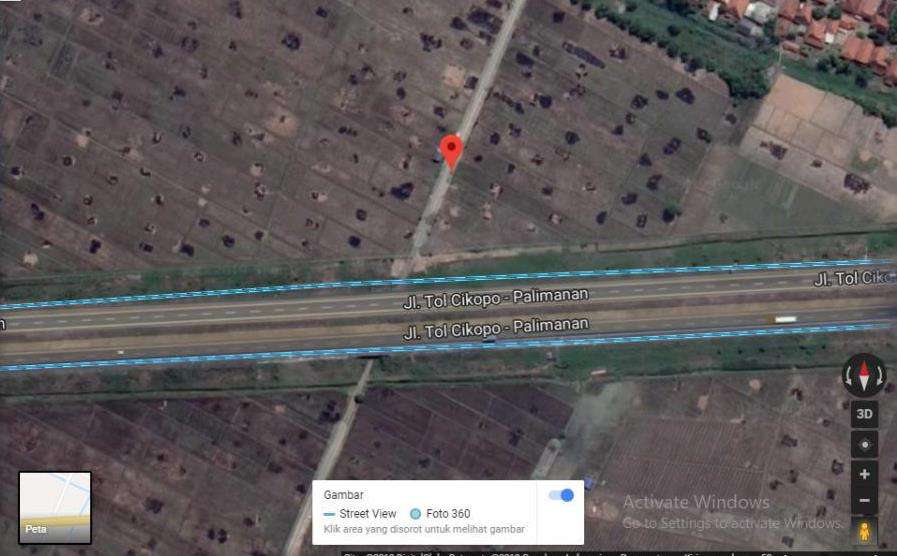The image size is (897, 556).
Task: Zoom in with the plus button
Action: click(x=865, y=474)
